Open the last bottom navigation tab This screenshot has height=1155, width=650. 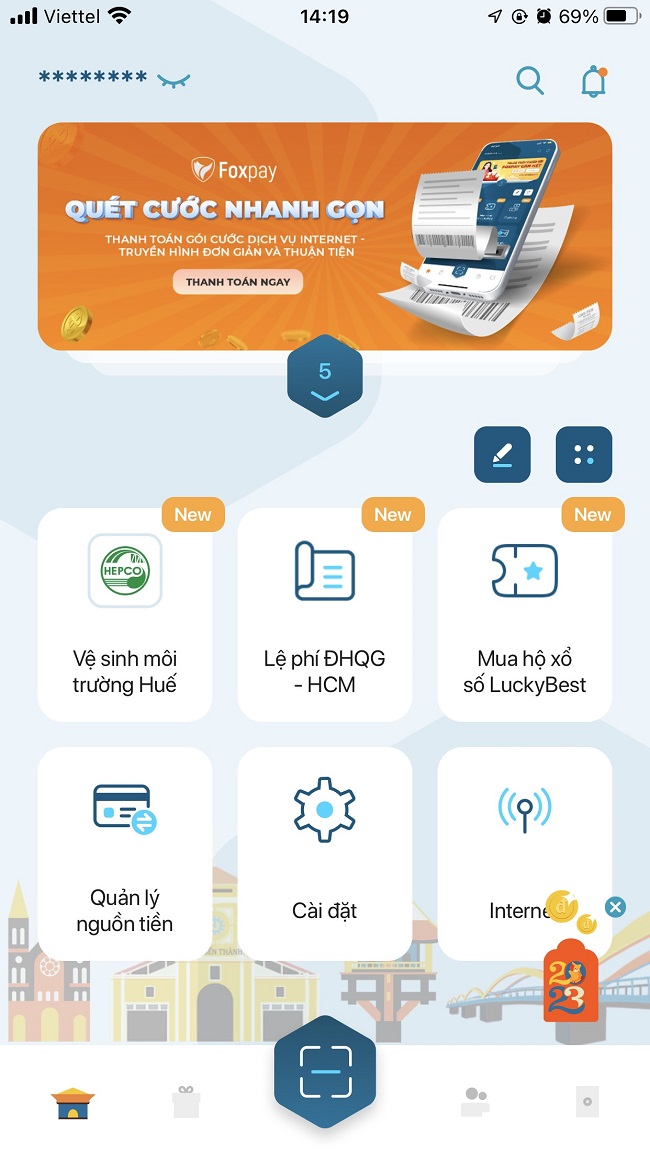[x=587, y=1103]
